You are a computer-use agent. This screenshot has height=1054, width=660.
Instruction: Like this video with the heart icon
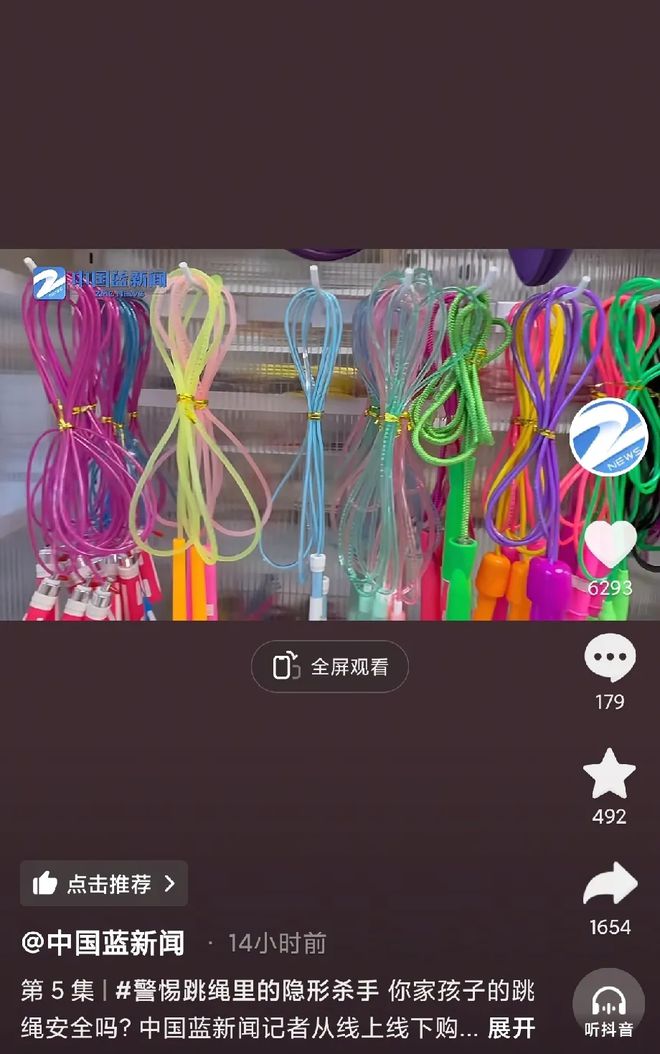coord(610,546)
